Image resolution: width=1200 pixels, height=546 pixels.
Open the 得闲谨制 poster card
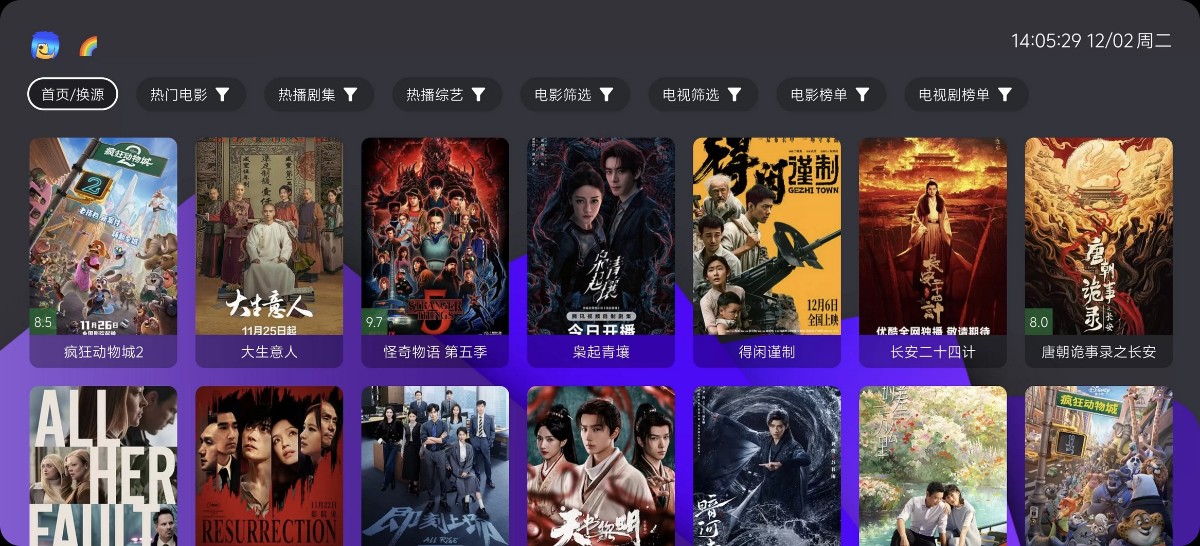(767, 250)
